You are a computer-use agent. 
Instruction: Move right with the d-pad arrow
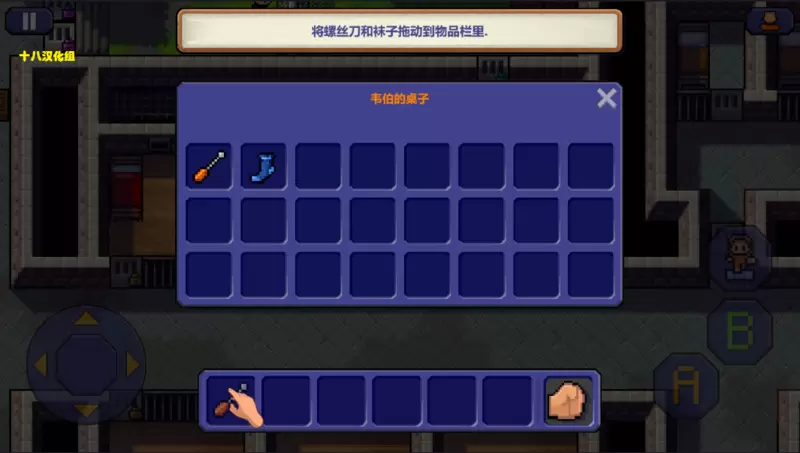pyautogui.click(x=131, y=365)
